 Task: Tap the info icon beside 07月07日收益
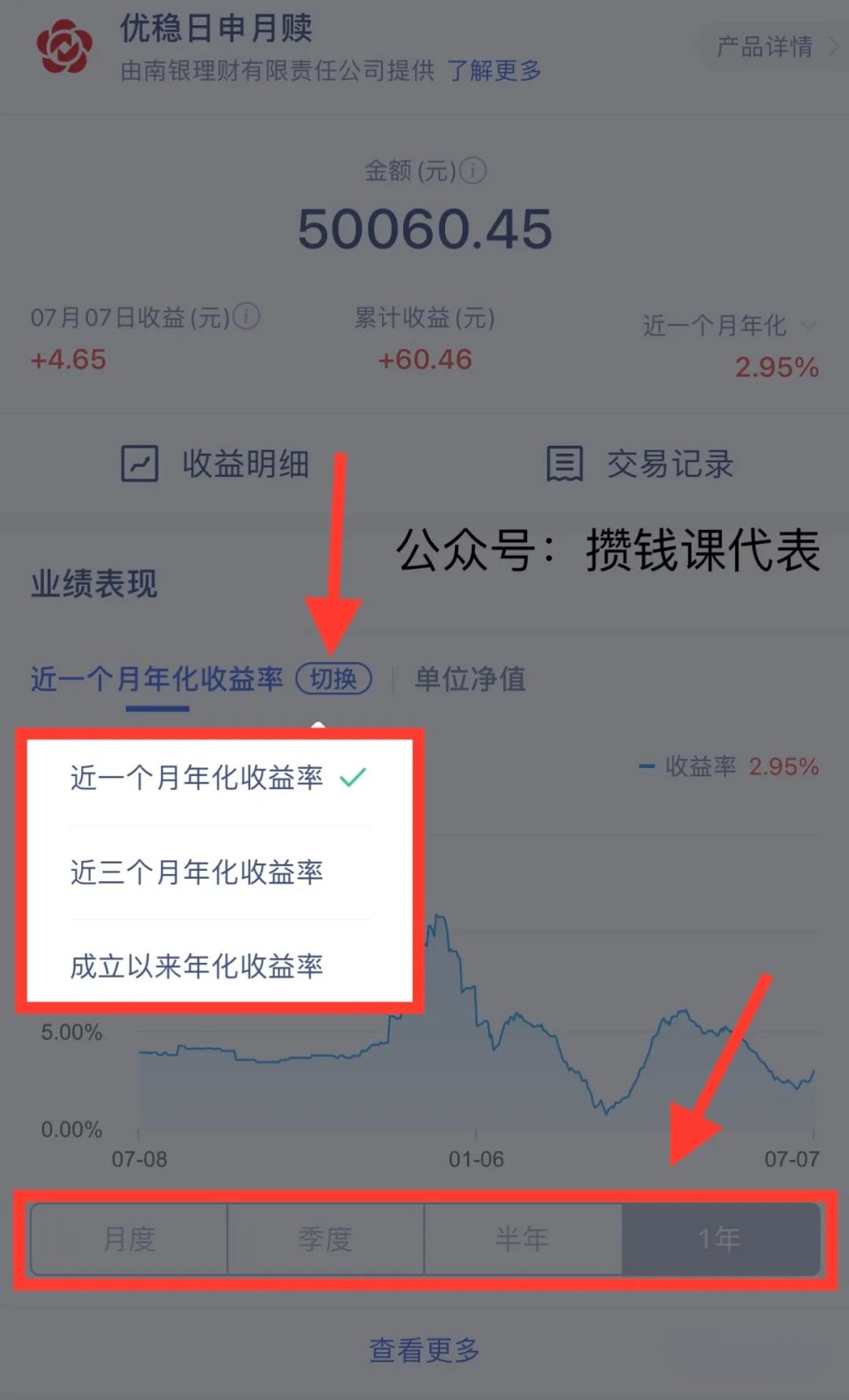click(247, 317)
